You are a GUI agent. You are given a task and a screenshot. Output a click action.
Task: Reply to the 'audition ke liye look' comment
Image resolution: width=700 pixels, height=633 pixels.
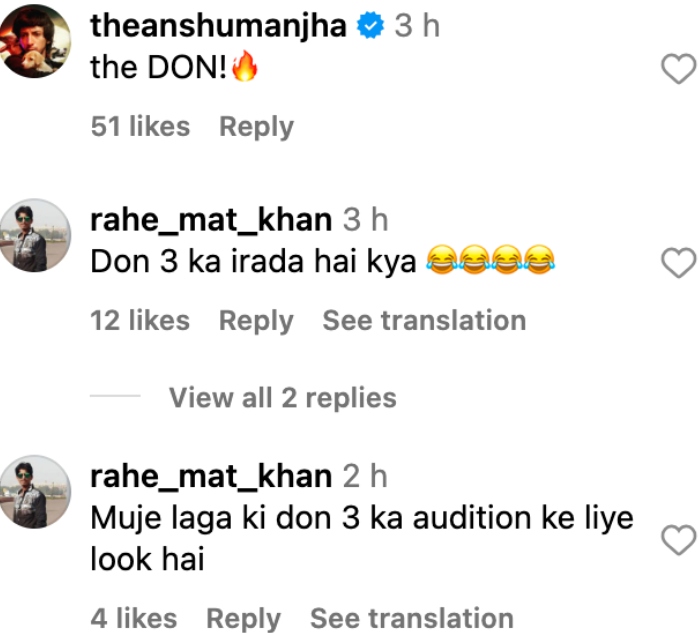[243, 618]
